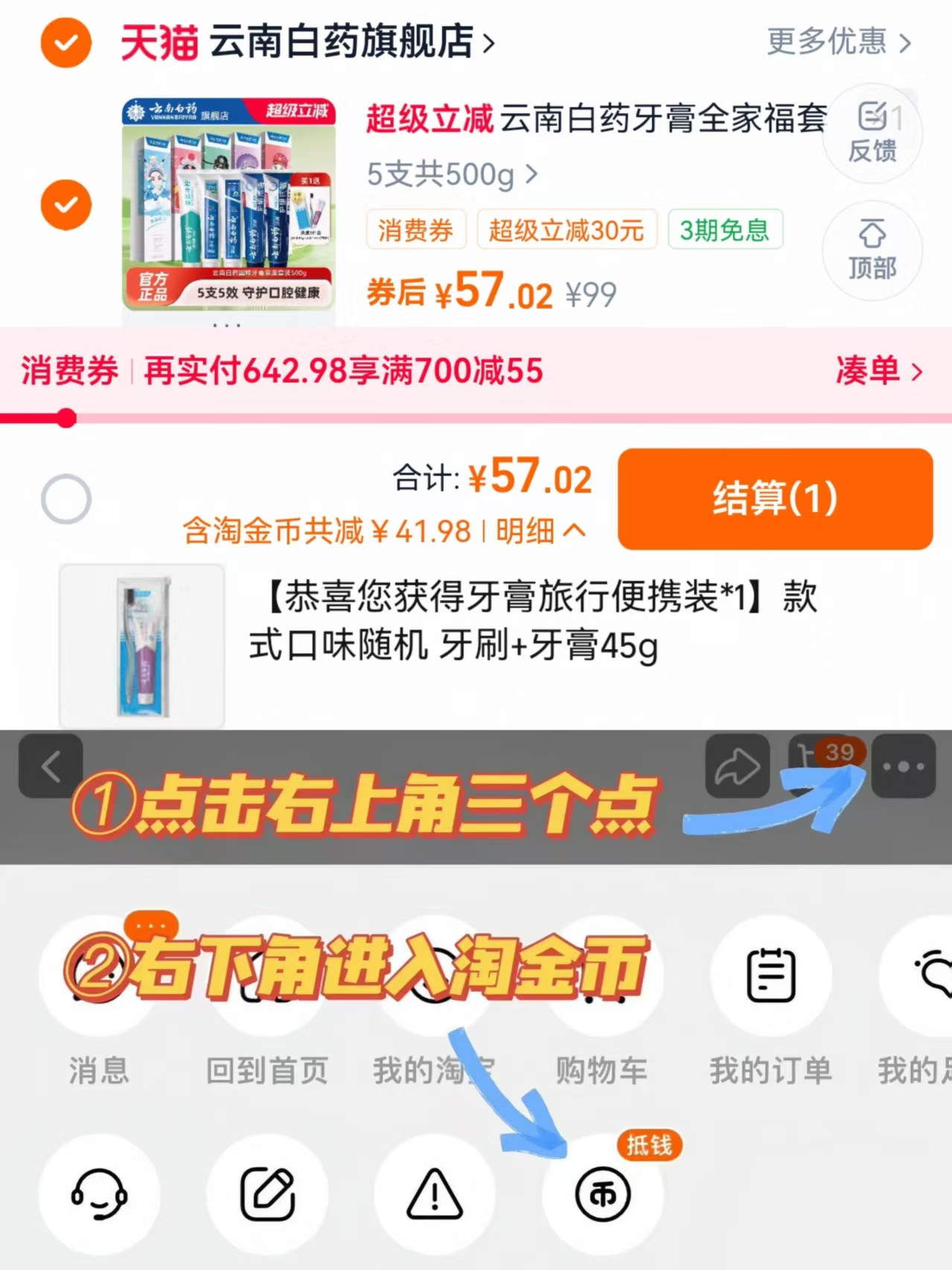Uncheck the toothpaste item checkbox
The image size is (952, 1270).
pyautogui.click(x=66, y=205)
